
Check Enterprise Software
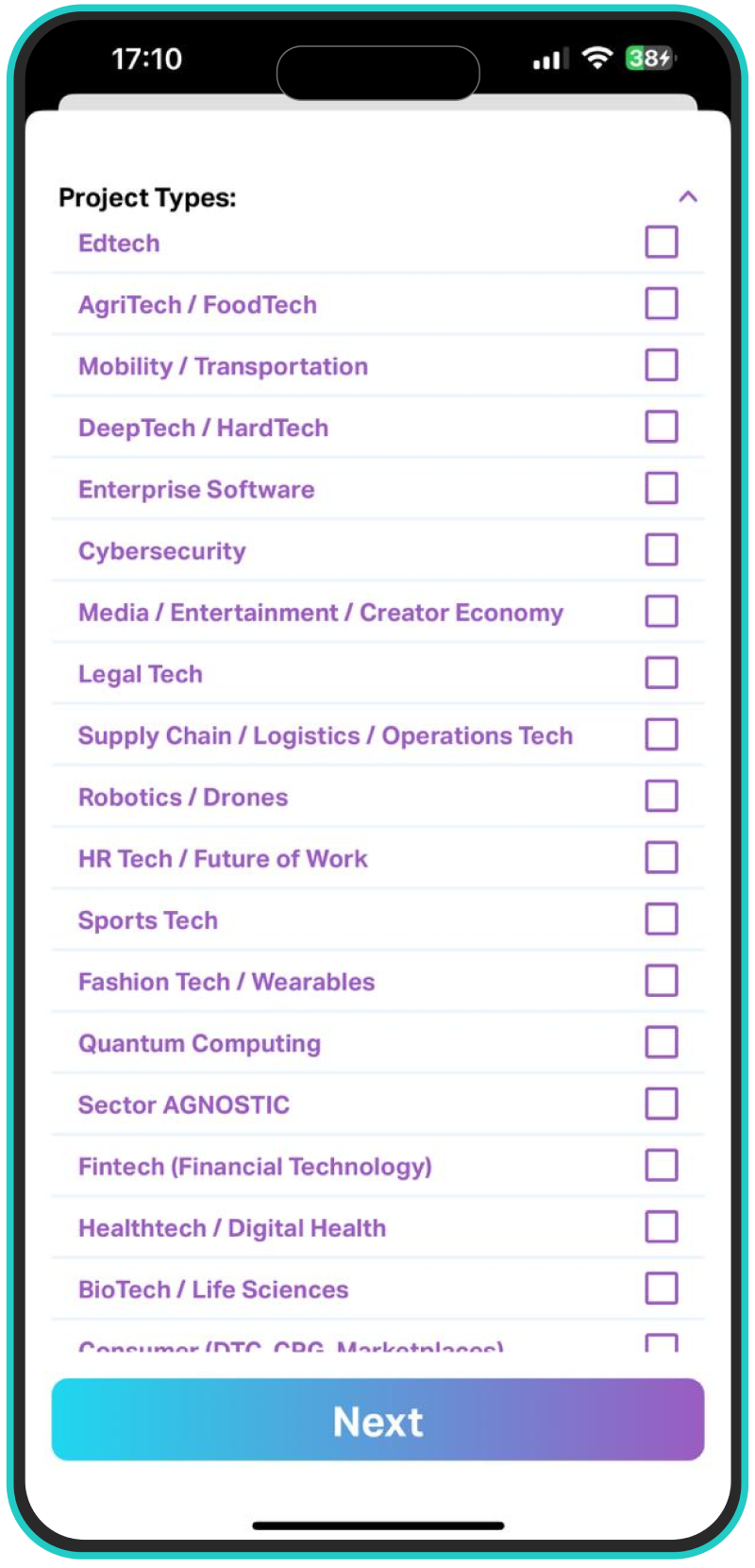click(661, 488)
